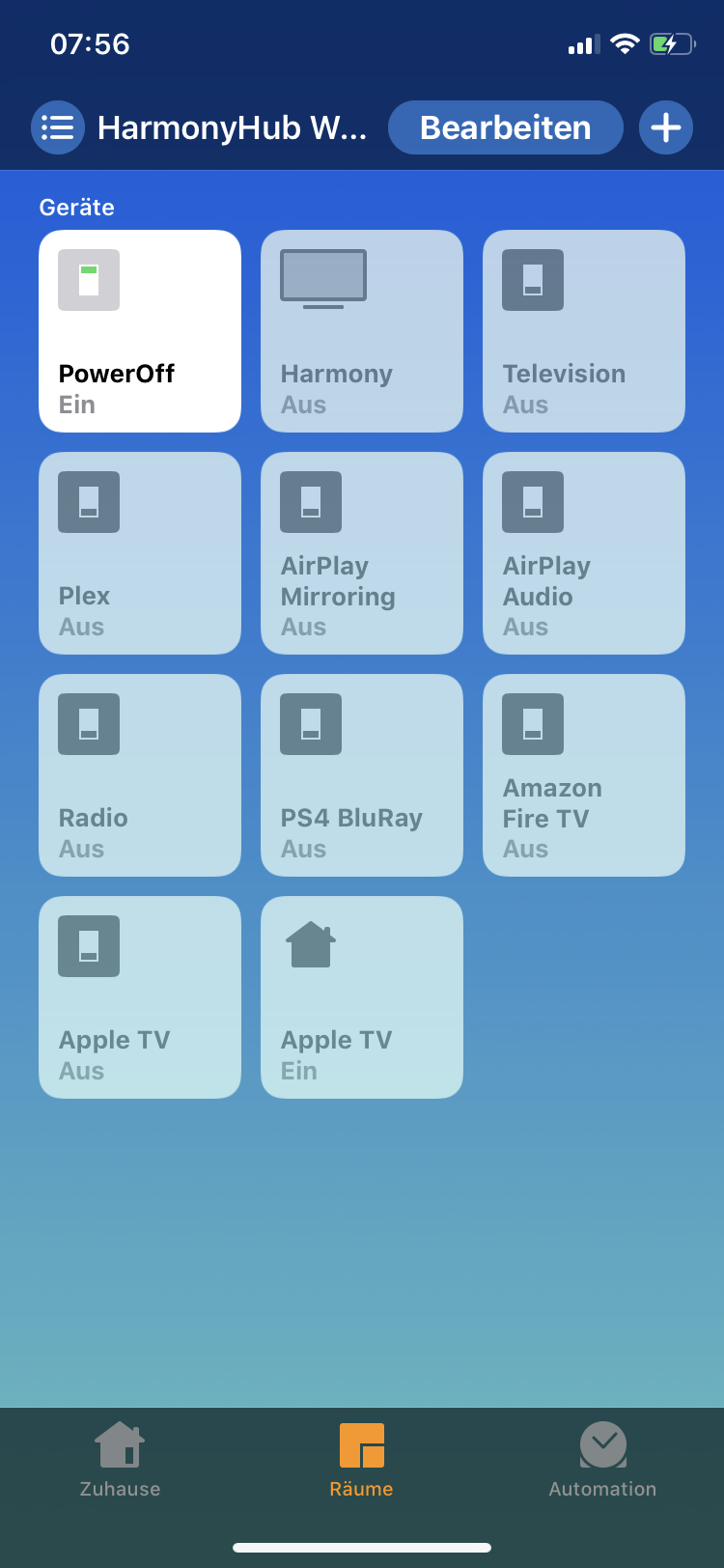The width and height of the screenshot is (724, 1568).
Task: Turn on the PS4 BluRay tile
Action: tap(362, 775)
